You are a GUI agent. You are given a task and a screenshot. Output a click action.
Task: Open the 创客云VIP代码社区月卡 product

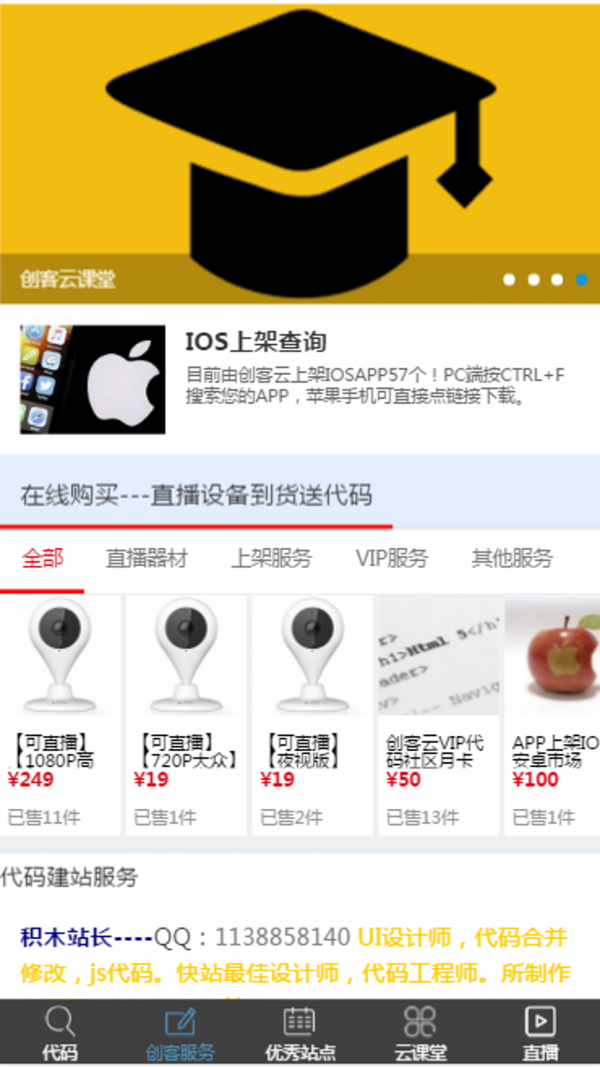[438, 714]
